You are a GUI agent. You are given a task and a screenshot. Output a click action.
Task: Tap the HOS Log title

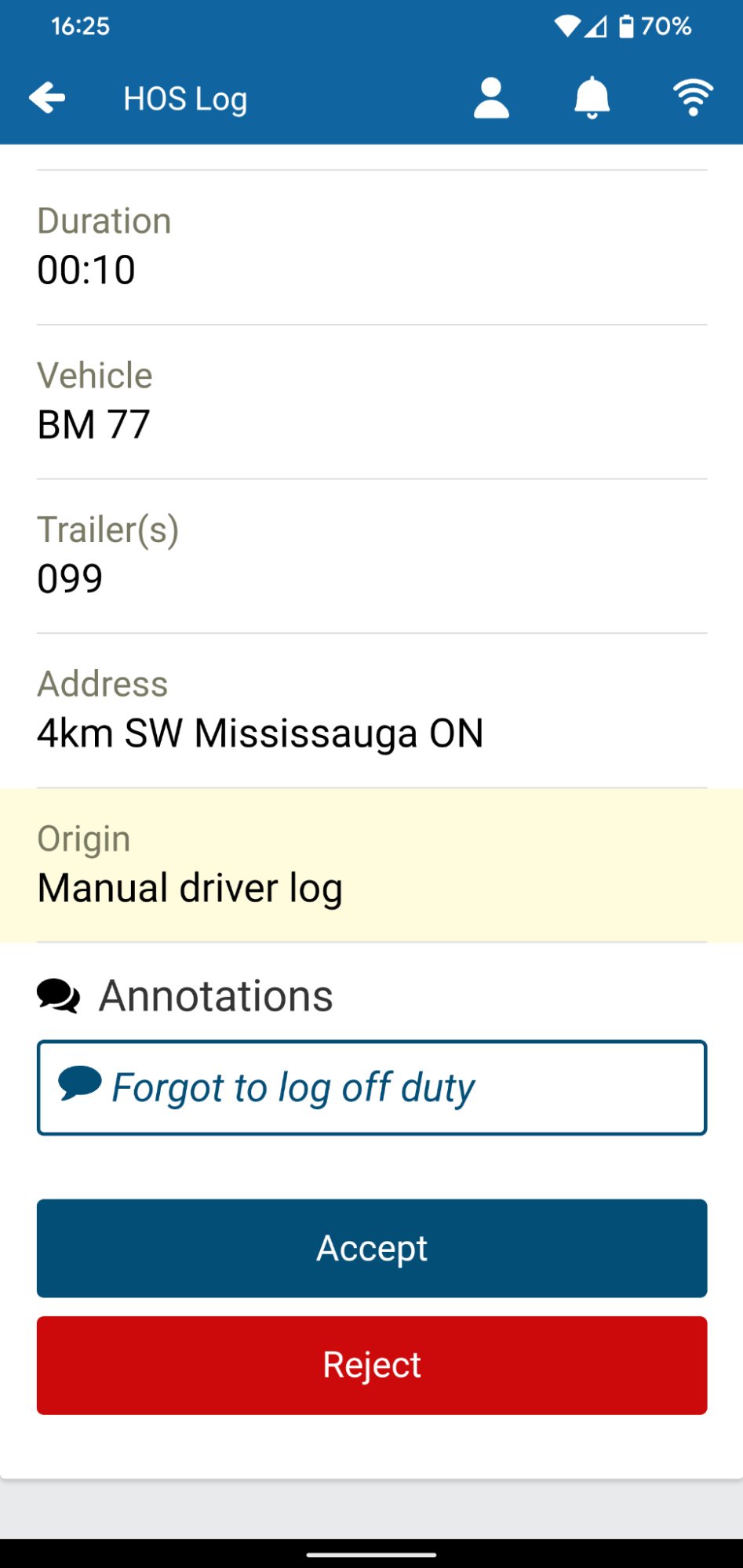tap(185, 97)
